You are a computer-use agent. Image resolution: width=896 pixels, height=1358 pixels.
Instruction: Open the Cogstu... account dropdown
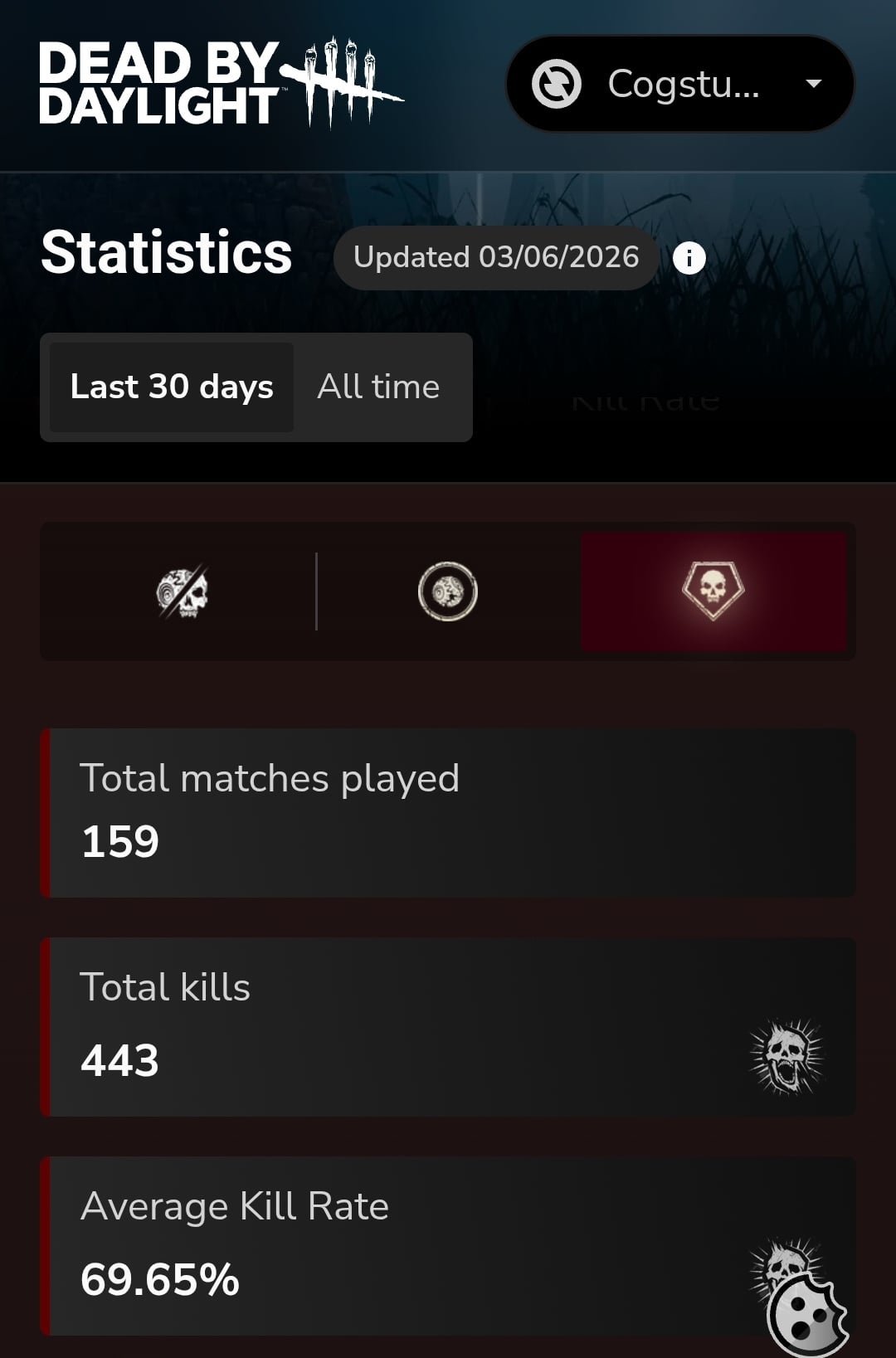click(x=680, y=84)
